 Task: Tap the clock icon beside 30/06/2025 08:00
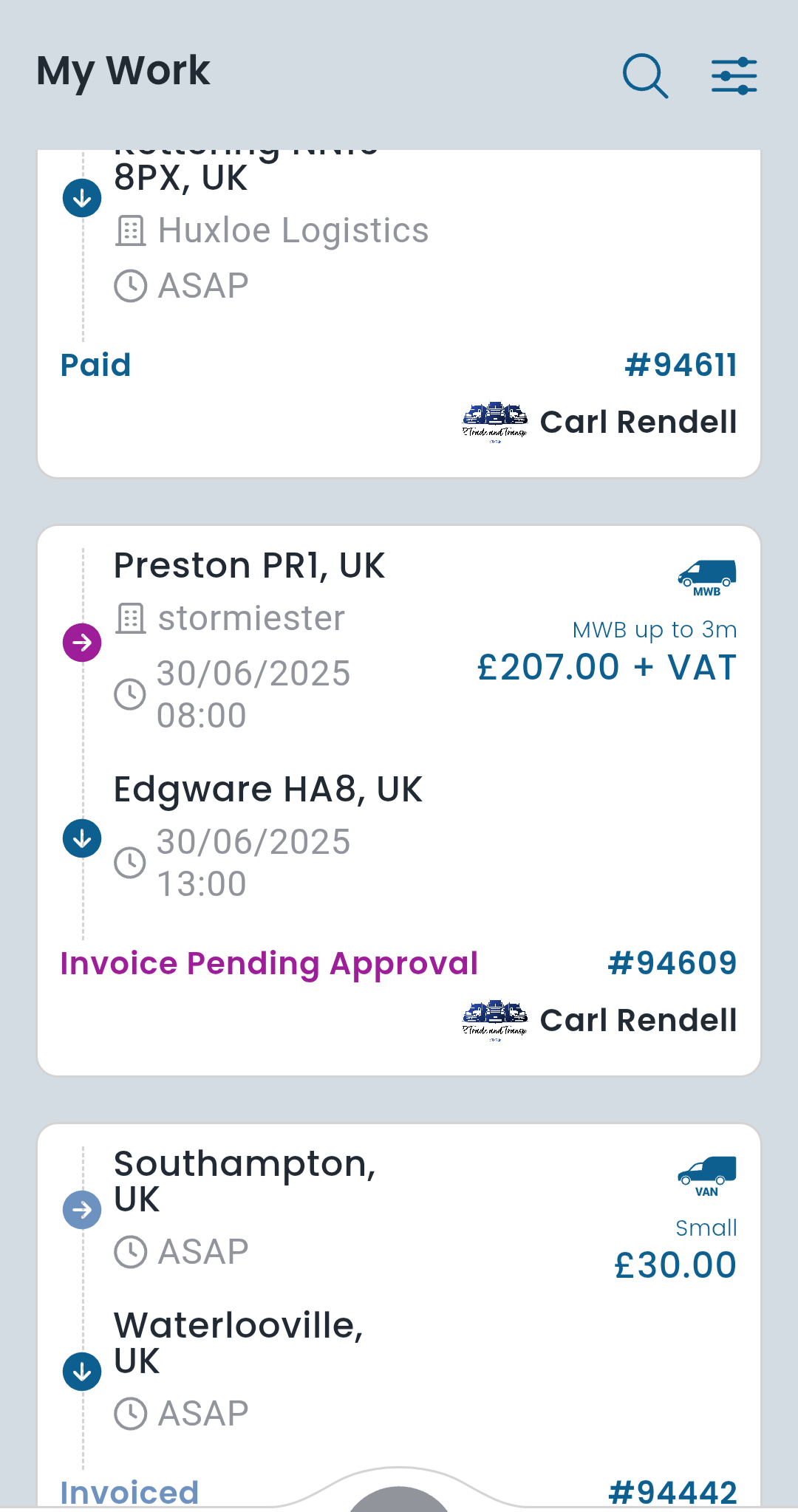pos(131,693)
